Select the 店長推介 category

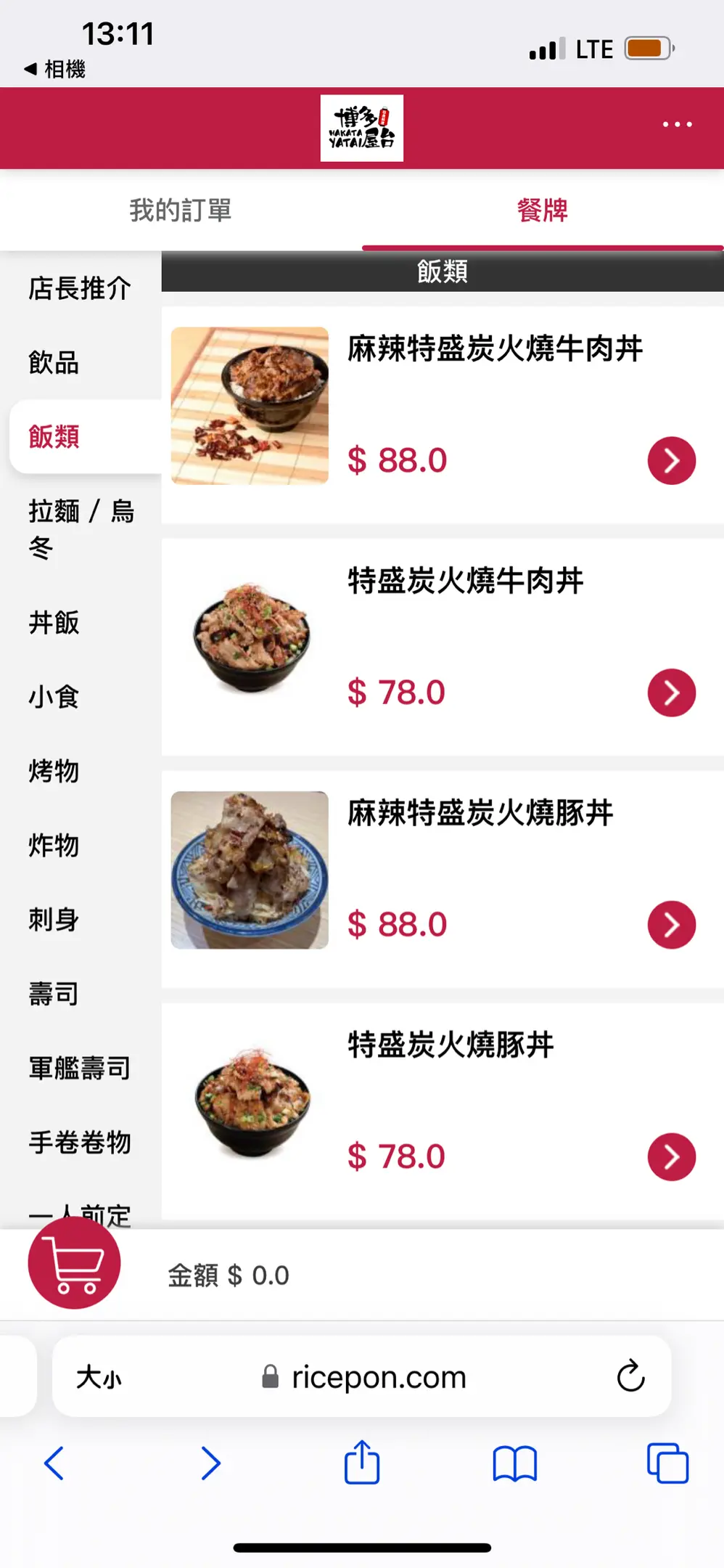tap(80, 288)
